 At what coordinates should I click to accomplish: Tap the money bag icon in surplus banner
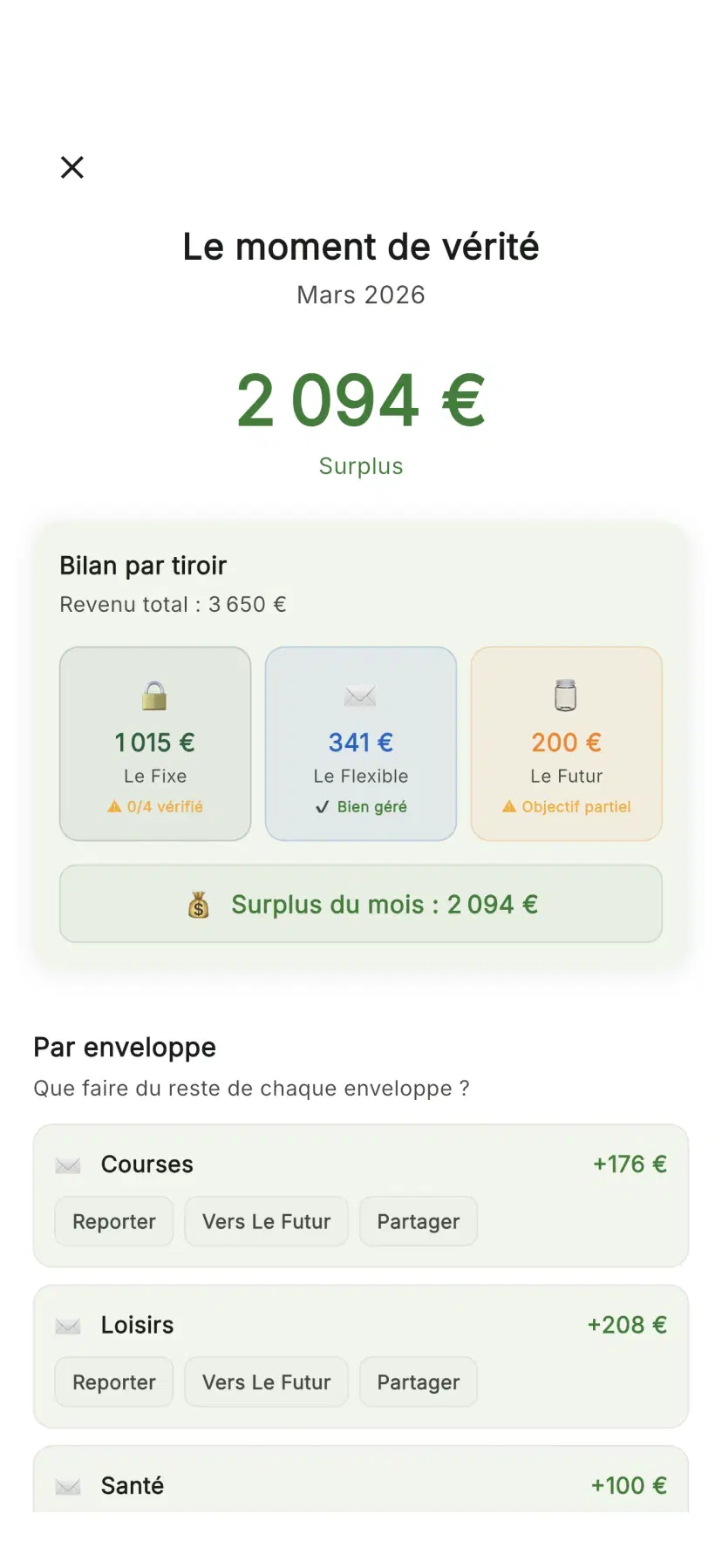[199, 904]
